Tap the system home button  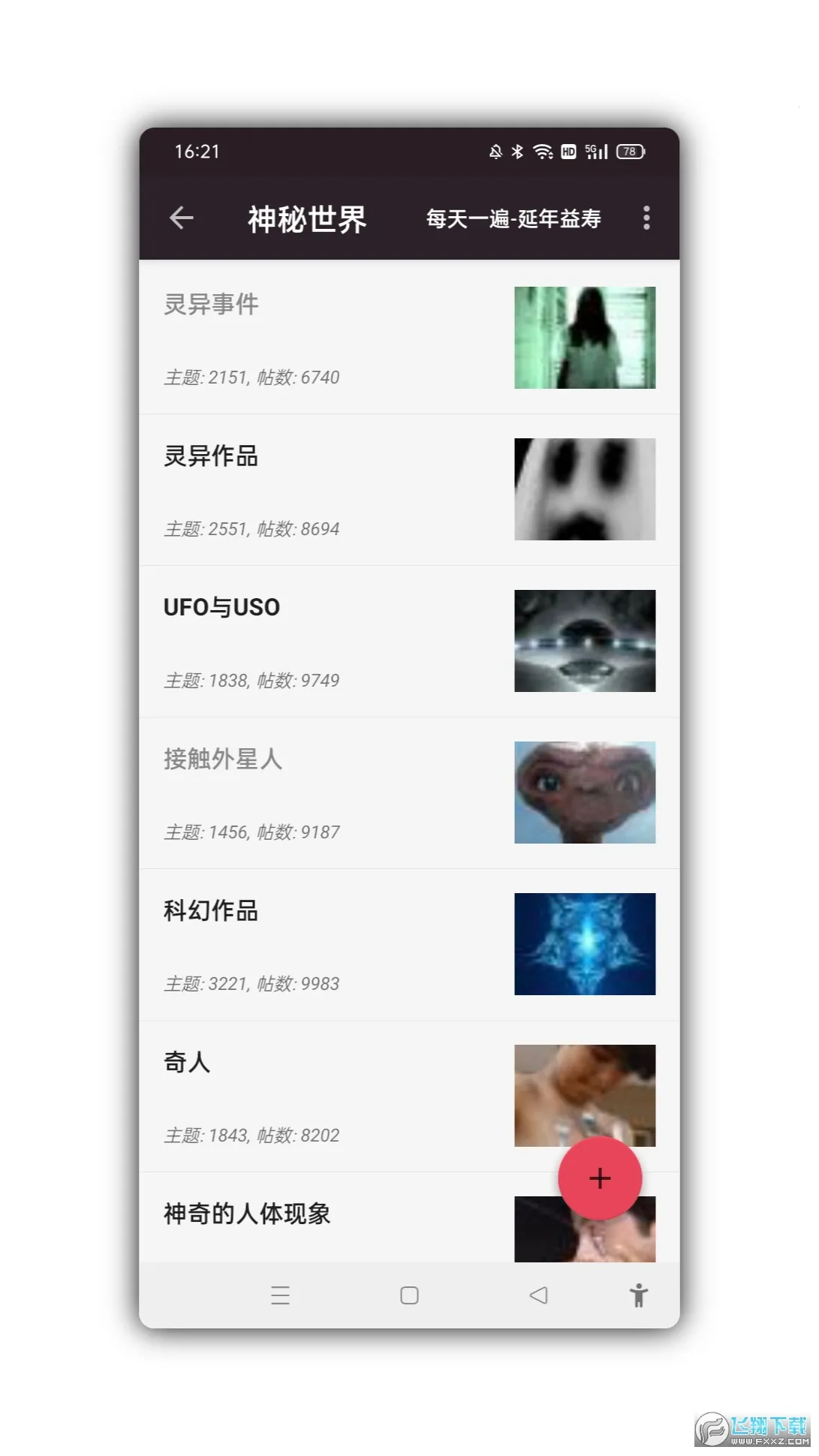(409, 1295)
